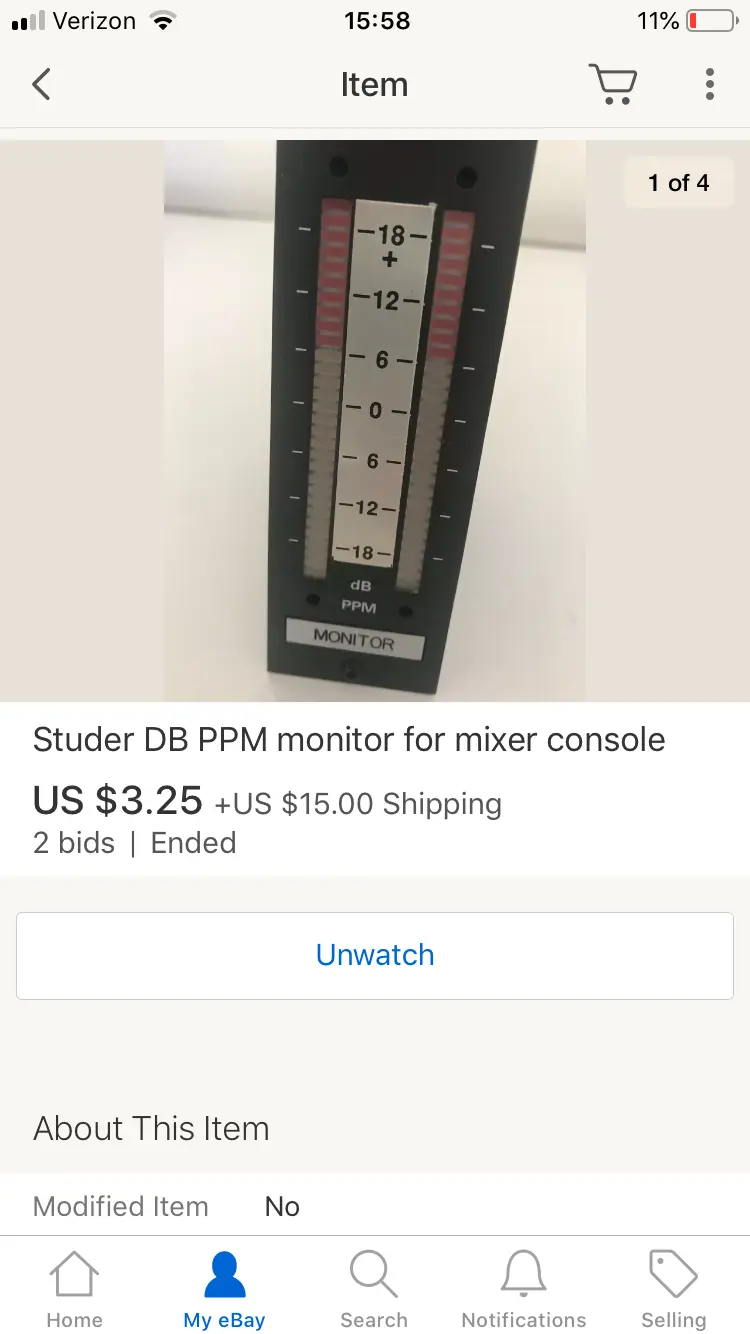This screenshot has width=750, height=1334.
Task: Check the Notifications tab
Action: (524, 1290)
